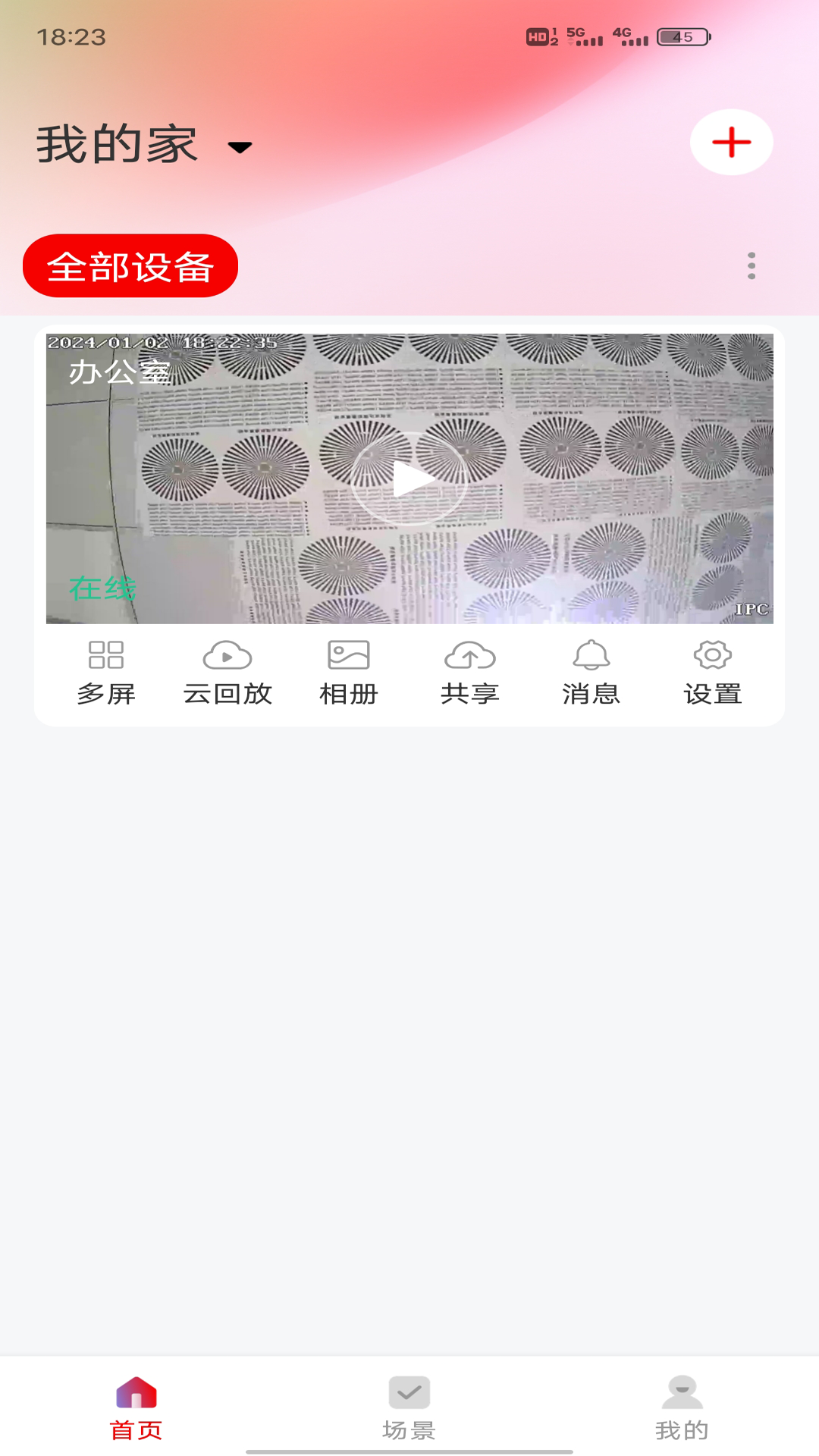Switch to the 我的 tab
The height and width of the screenshot is (1456, 819).
[682, 1407]
